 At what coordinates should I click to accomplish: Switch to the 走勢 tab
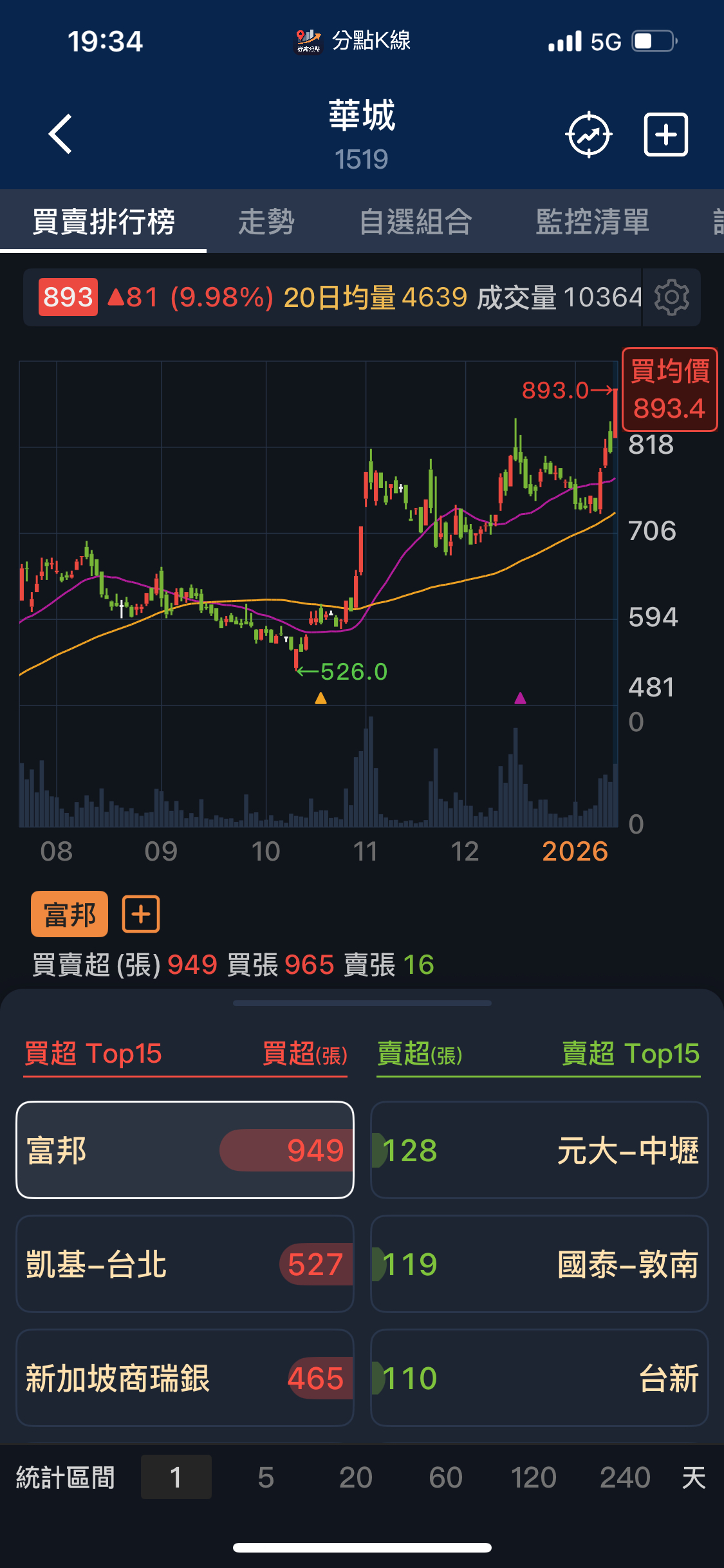(266, 222)
